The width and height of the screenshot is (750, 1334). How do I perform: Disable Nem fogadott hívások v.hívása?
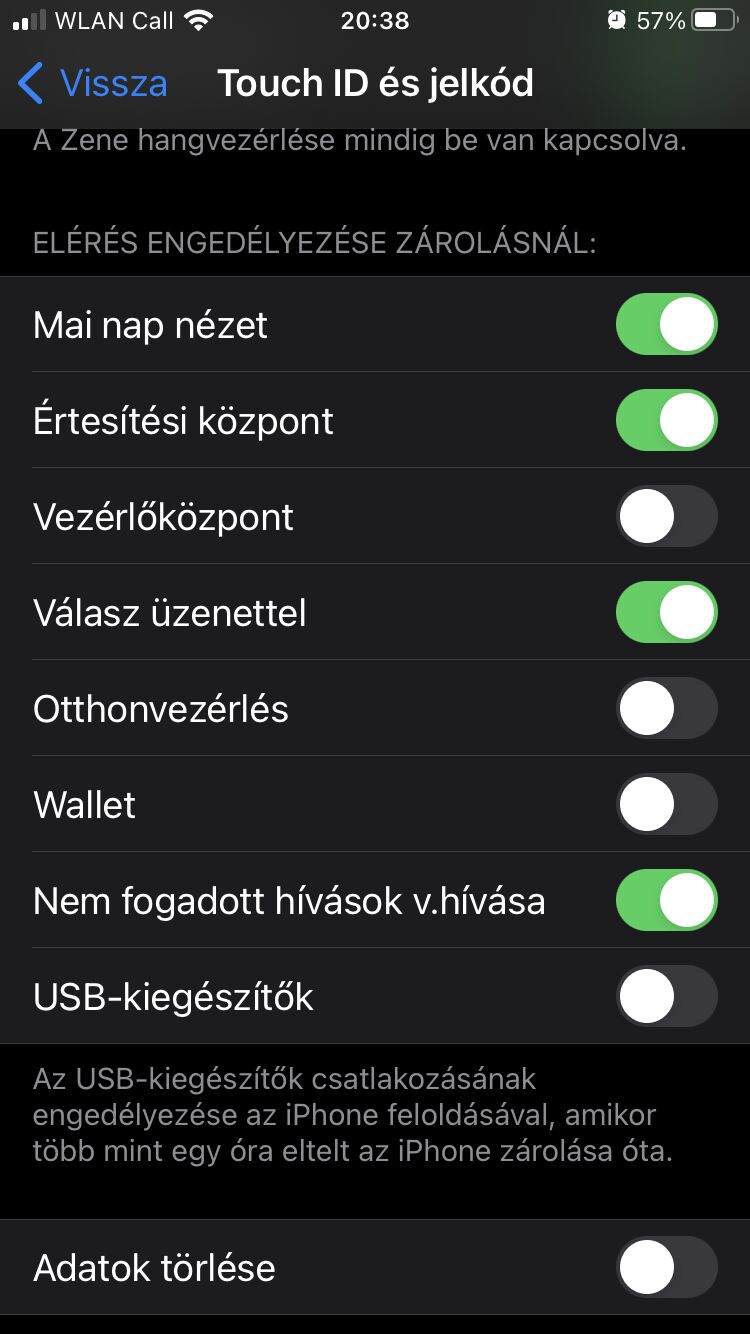pos(667,900)
